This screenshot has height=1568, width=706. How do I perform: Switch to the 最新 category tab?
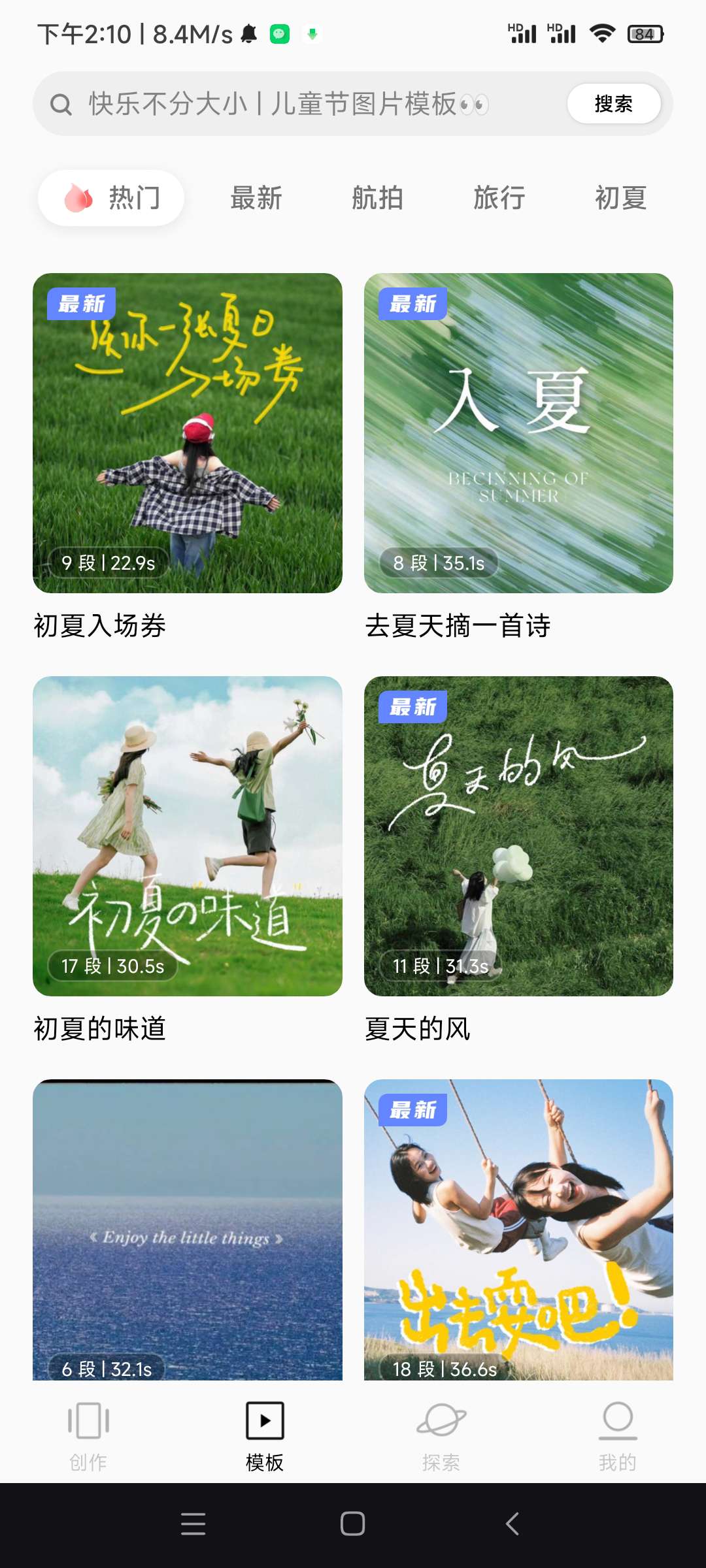click(x=256, y=198)
